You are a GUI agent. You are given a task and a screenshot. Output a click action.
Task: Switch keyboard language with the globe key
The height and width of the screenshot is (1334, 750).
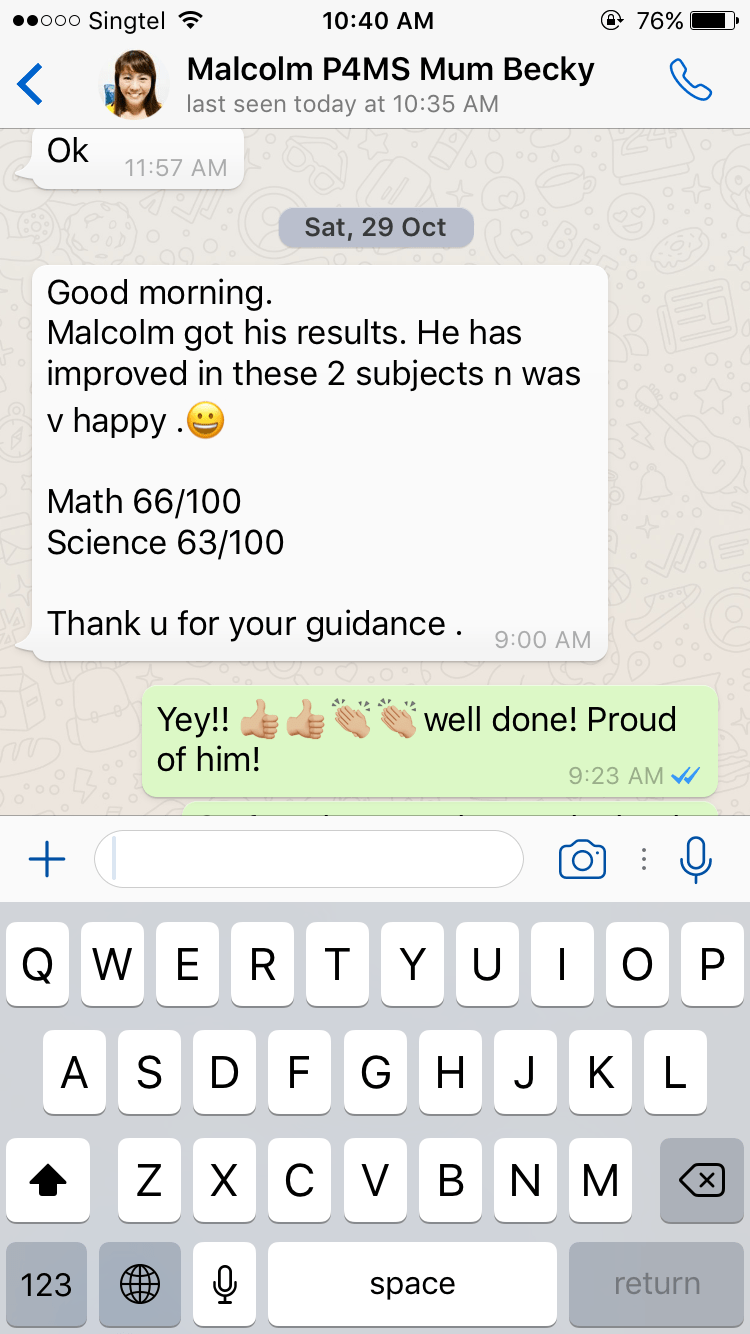140,1284
